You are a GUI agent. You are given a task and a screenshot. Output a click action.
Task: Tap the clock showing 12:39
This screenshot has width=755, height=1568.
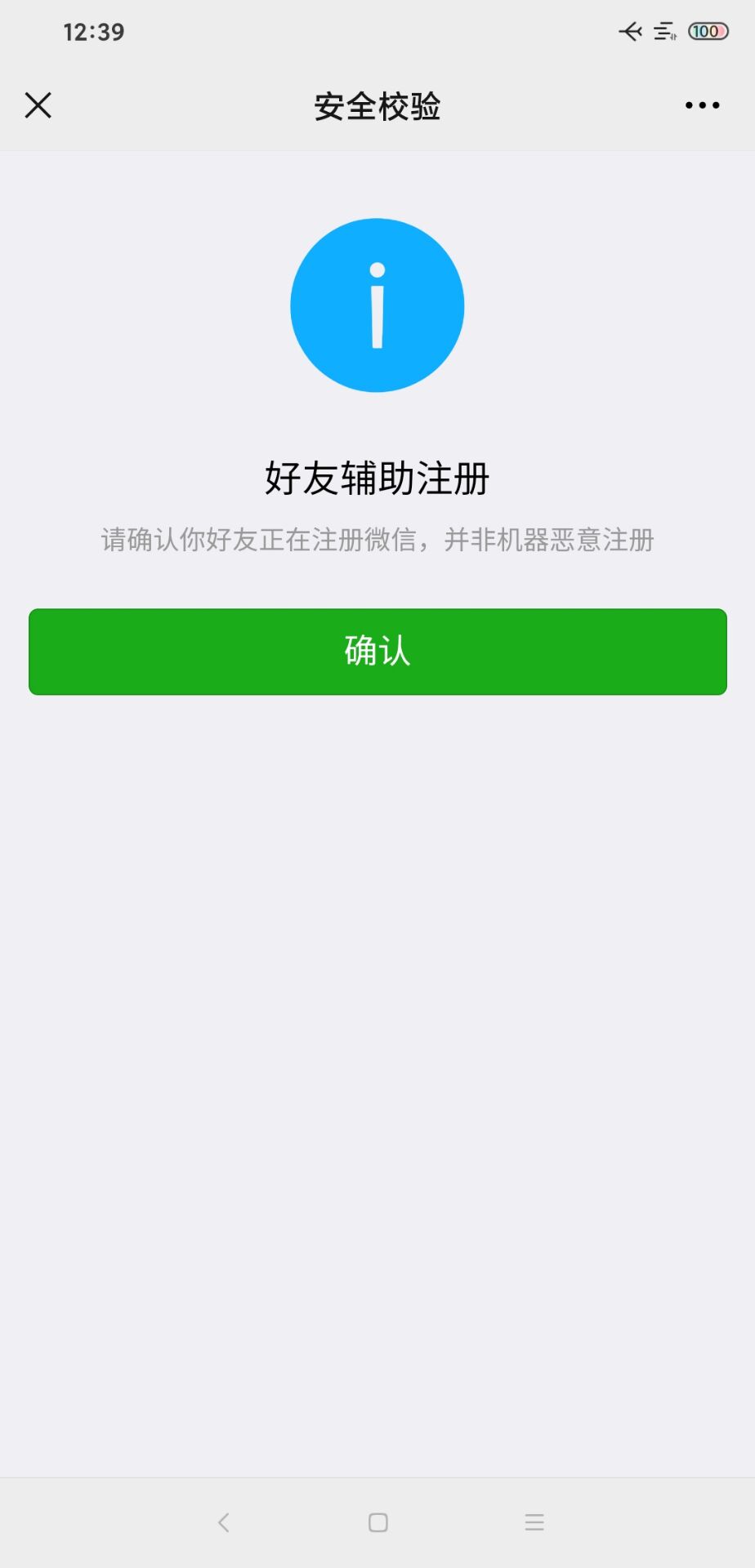pyautogui.click(x=94, y=31)
